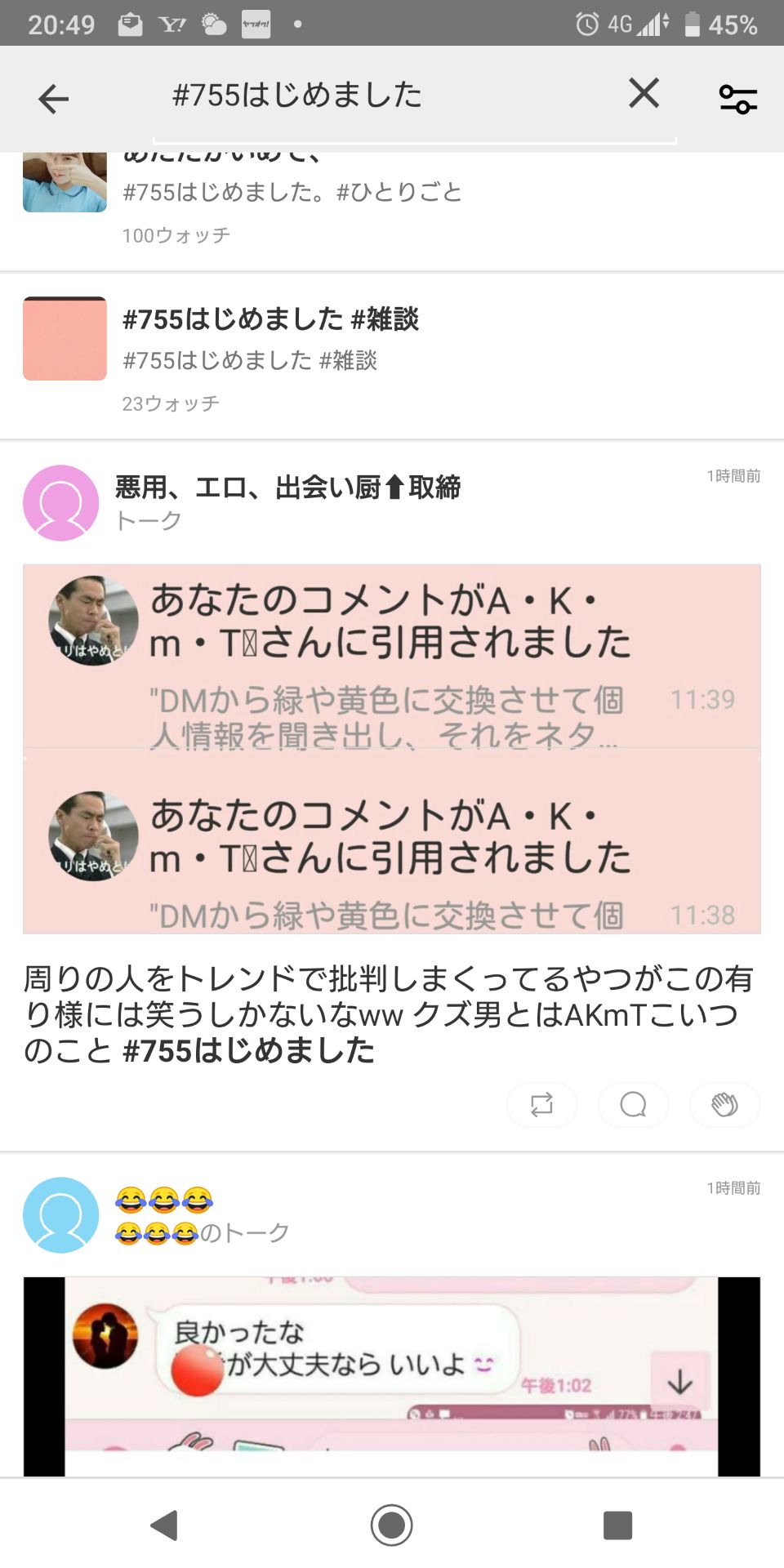Open search filter options icon
Screen dimensions: 784x1568
click(x=739, y=97)
